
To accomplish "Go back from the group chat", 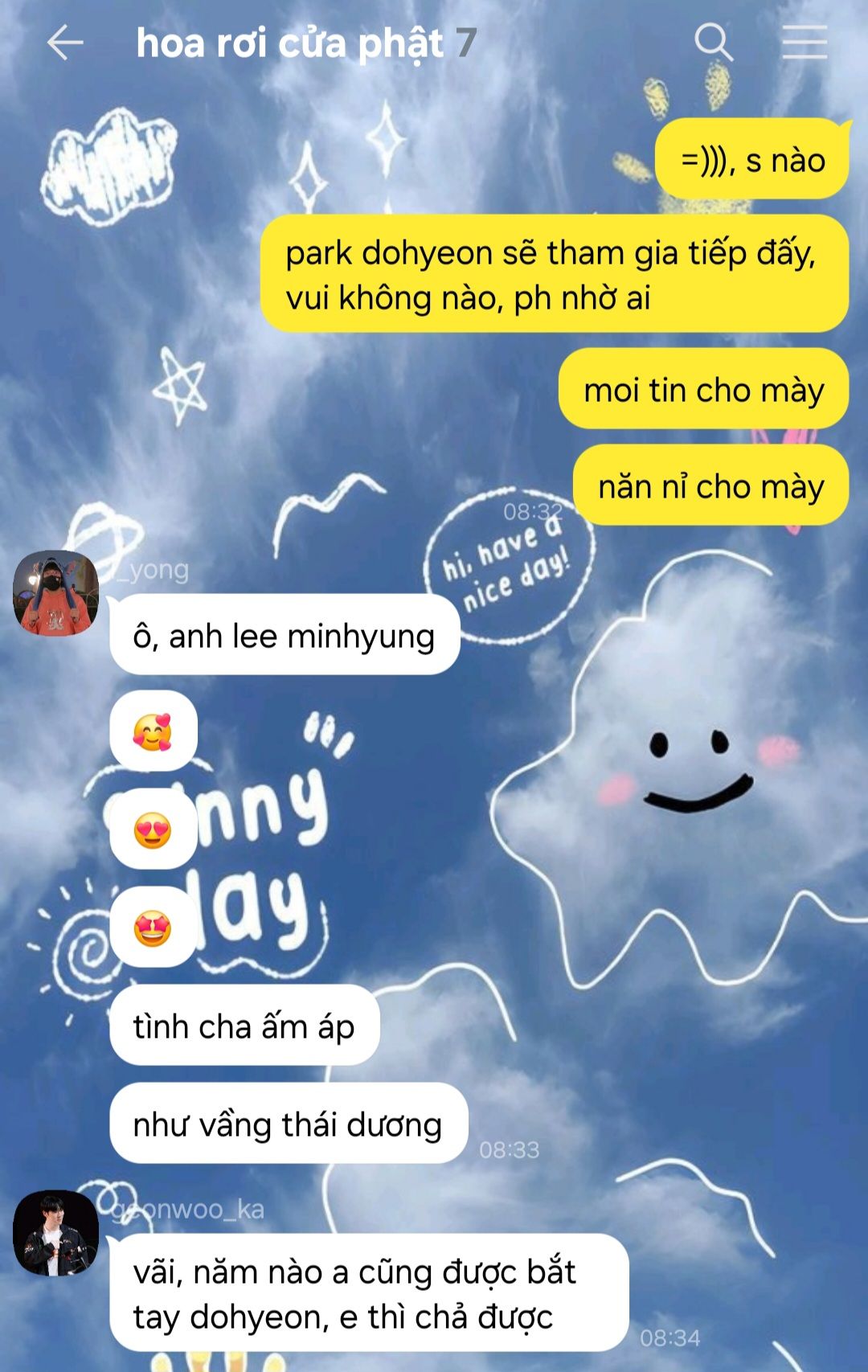I will (x=64, y=43).
